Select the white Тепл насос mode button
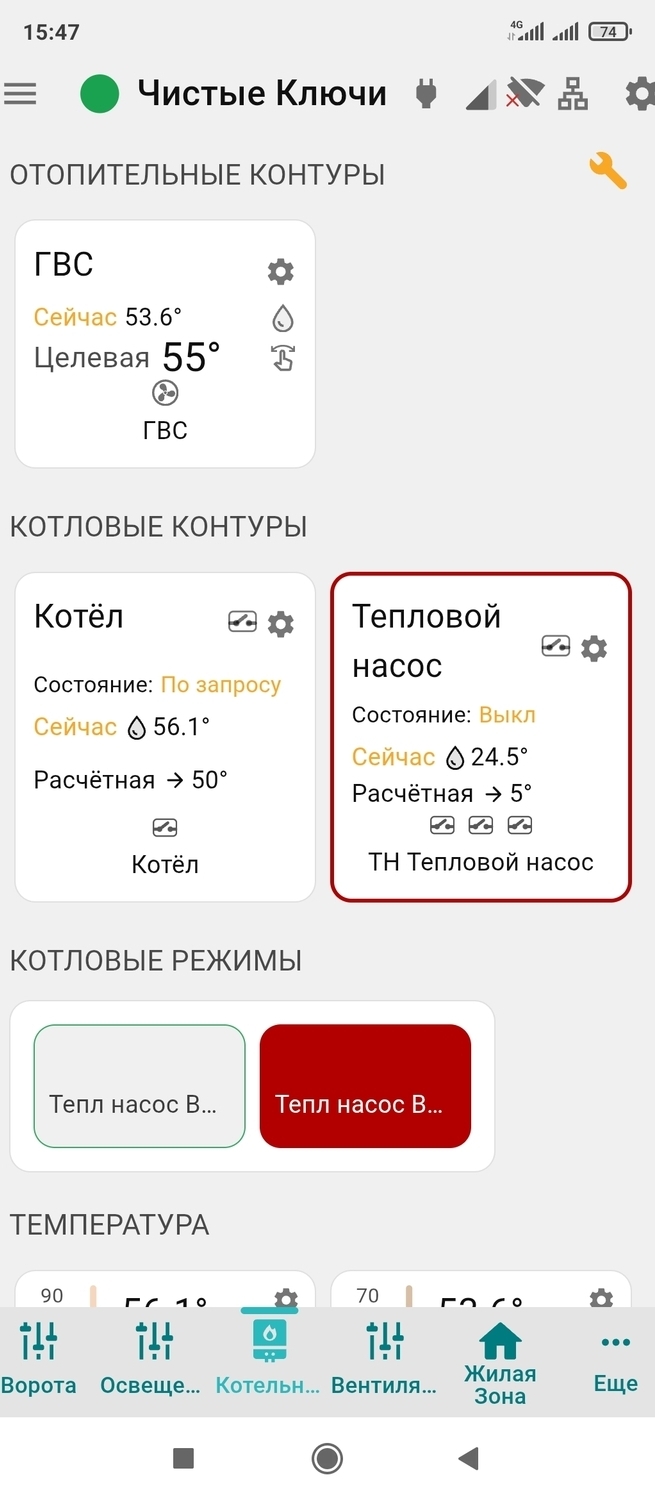The width and height of the screenshot is (655, 1500). click(x=139, y=1086)
